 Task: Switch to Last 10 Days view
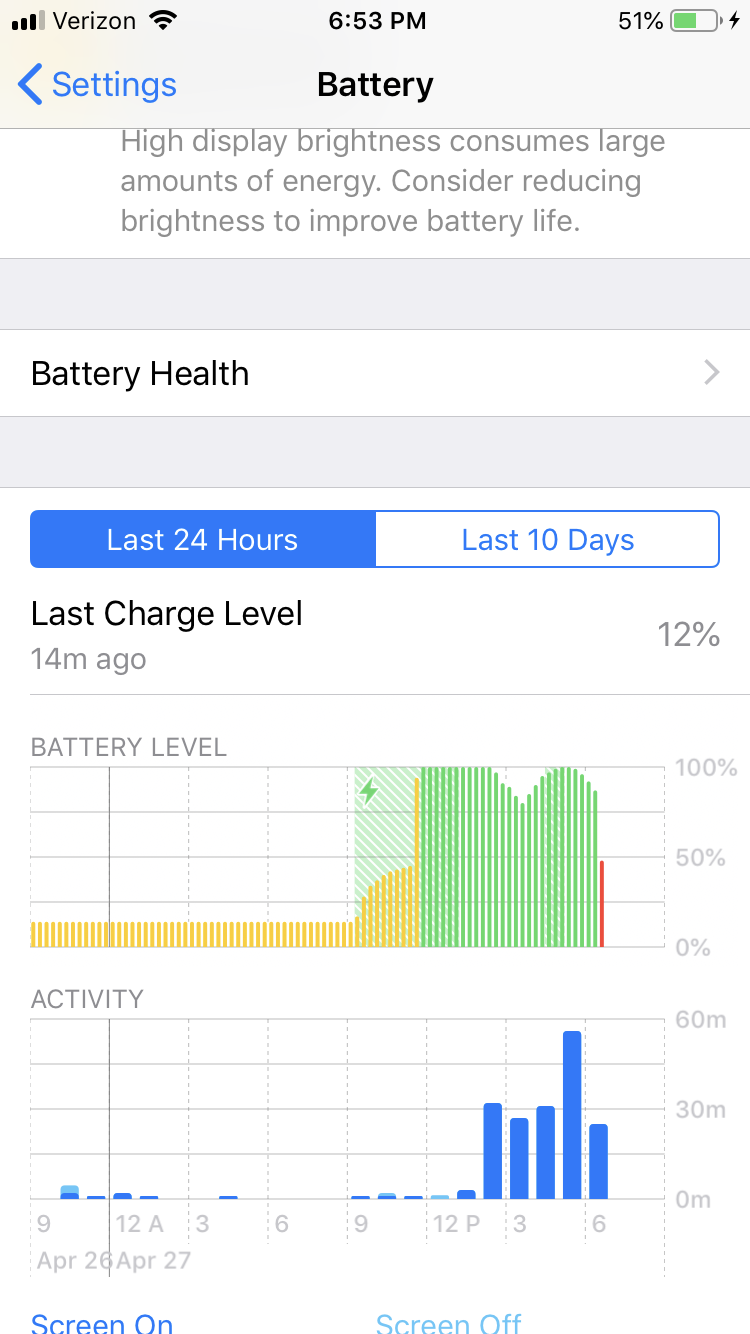click(547, 540)
